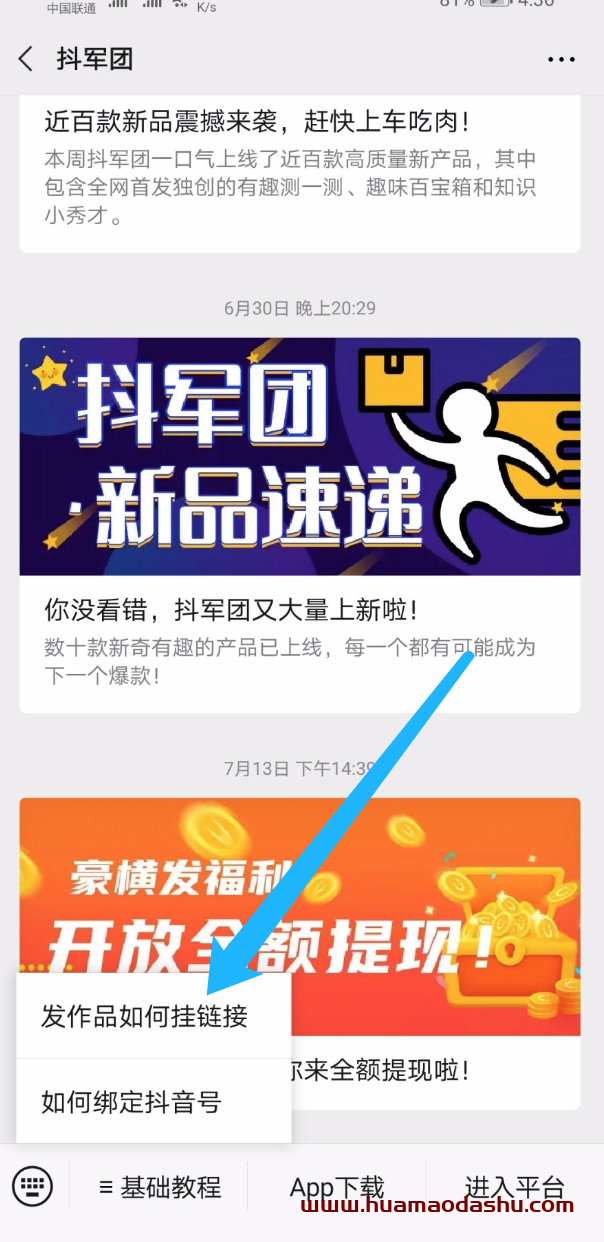
Task: Tap the 基础教程 menu button
Action: [160, 1187]
